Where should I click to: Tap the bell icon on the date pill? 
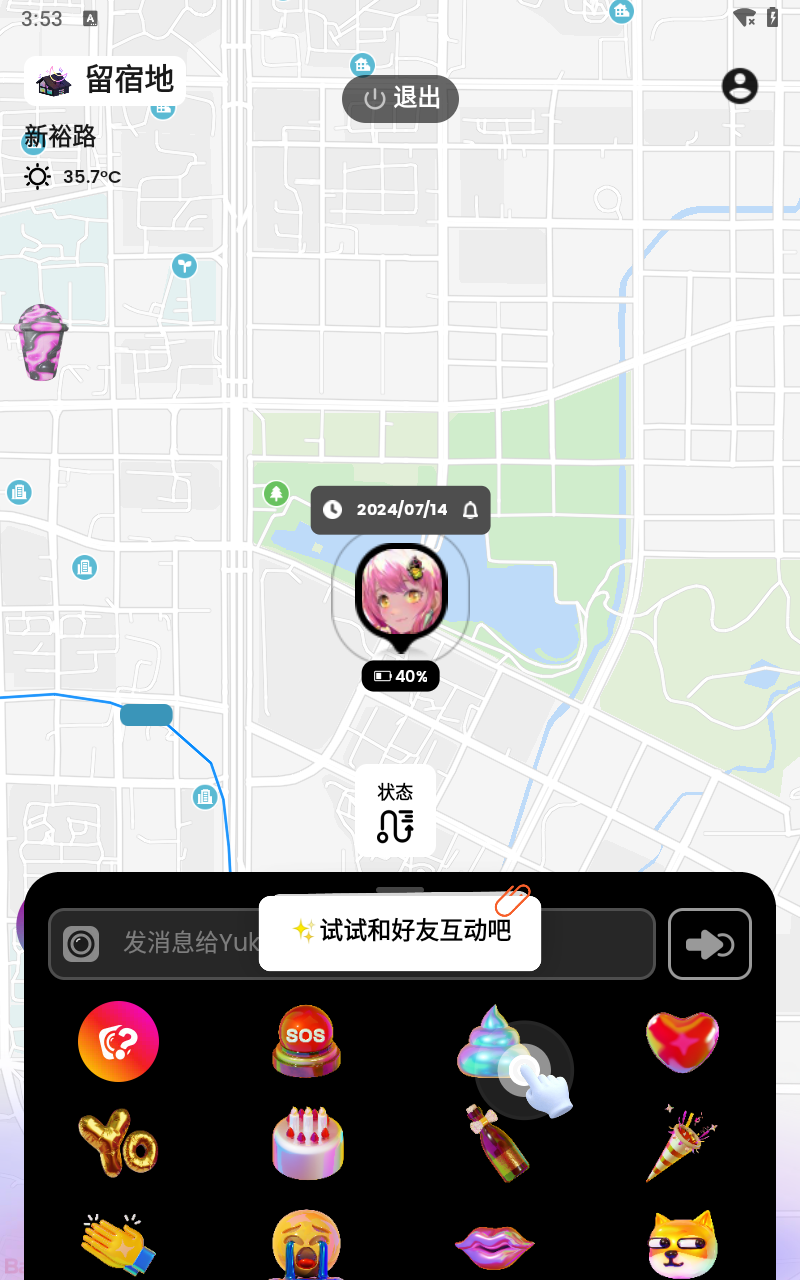coord(470,510)
